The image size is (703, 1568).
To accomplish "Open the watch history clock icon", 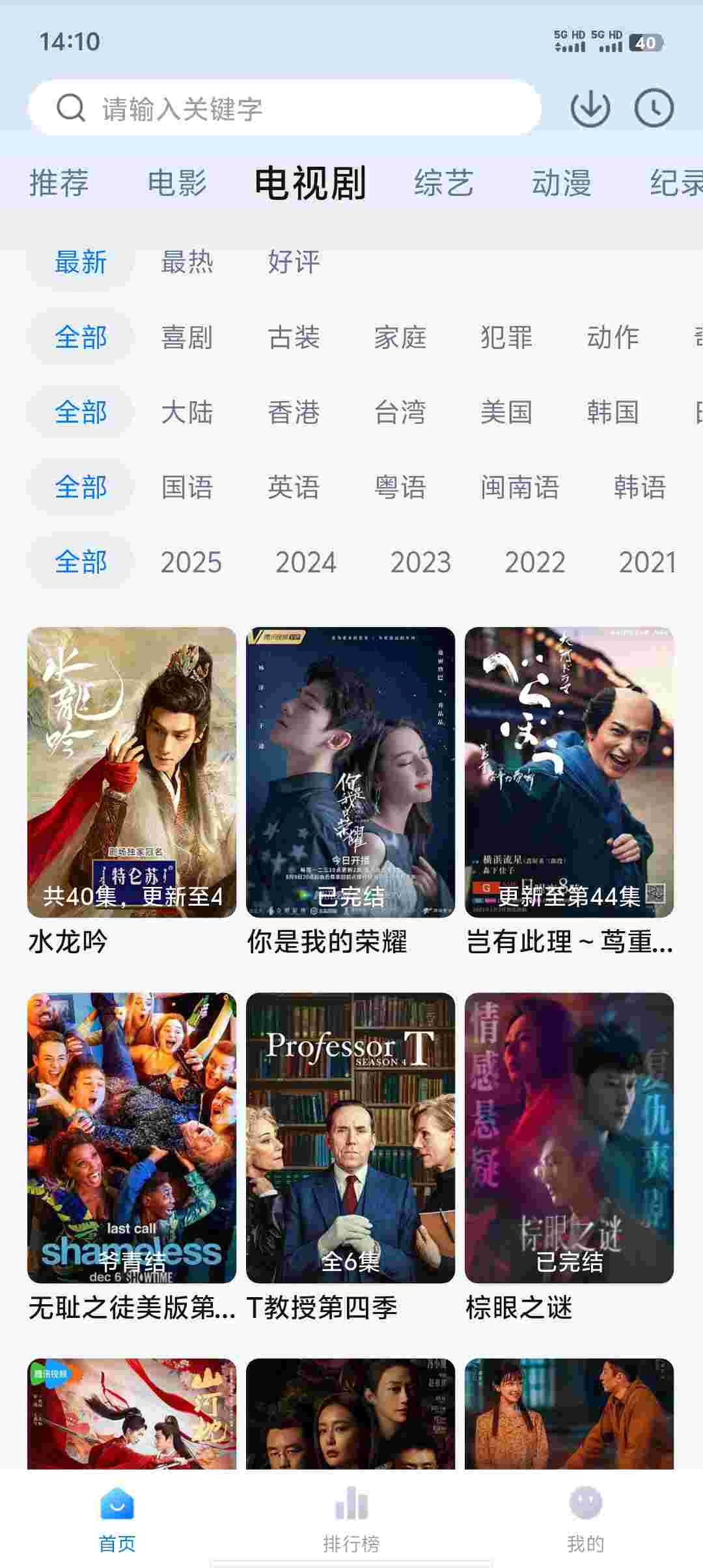I will tap(654, 108).
